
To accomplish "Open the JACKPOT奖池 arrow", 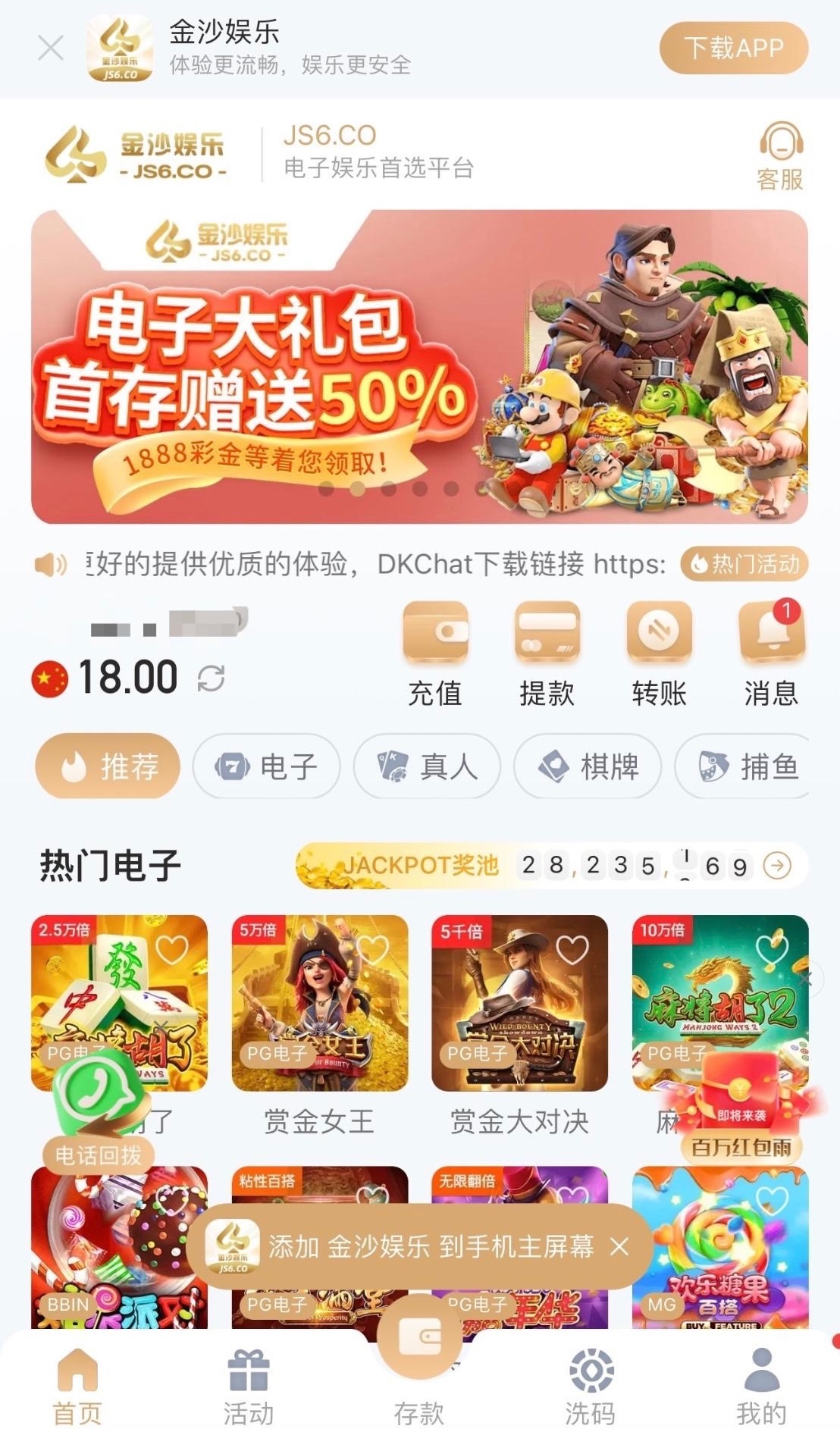I will point(777,865).
